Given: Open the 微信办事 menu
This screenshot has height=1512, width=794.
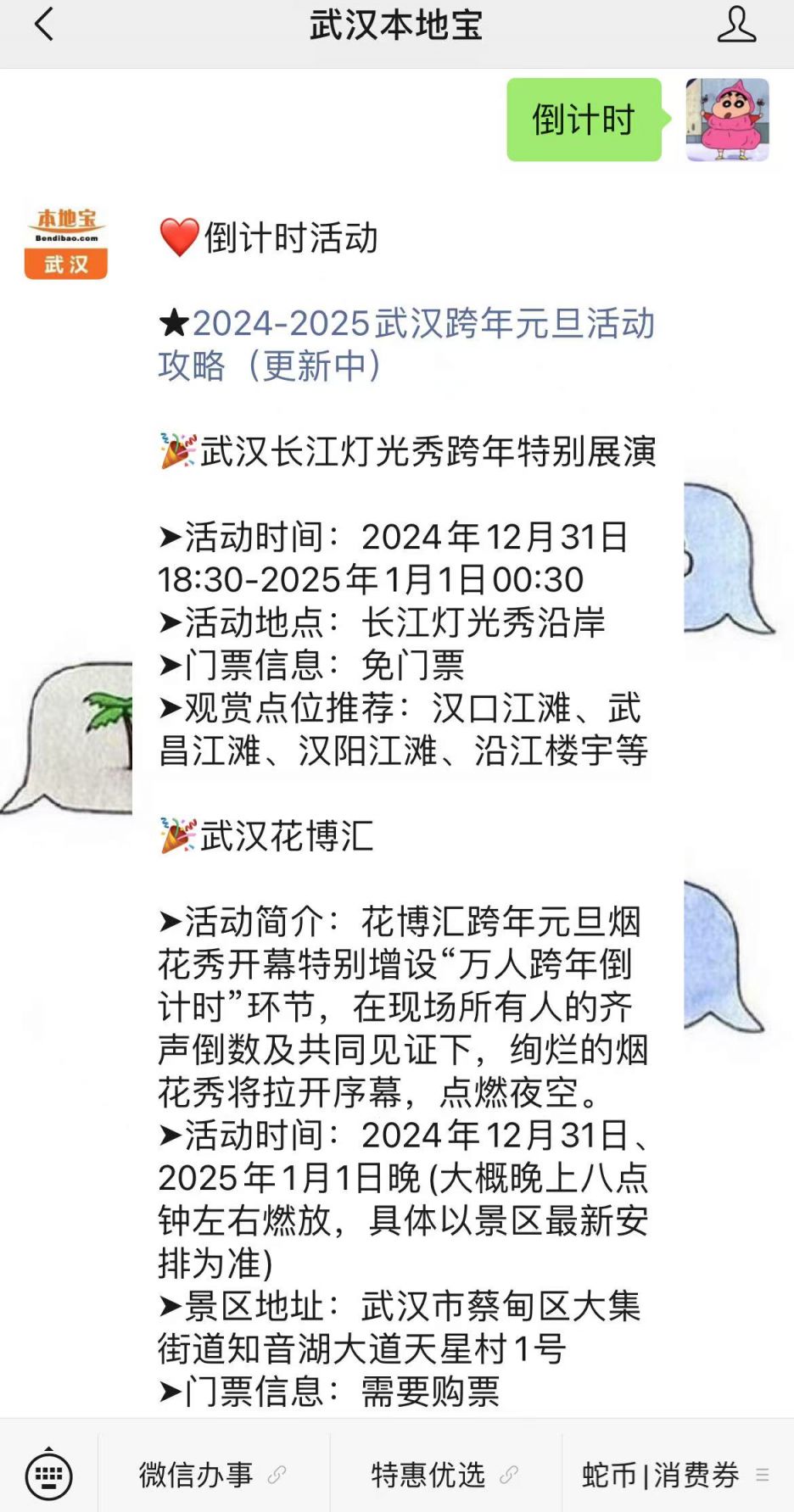Looking at the screenshot, I should (x=214, y=1475).
